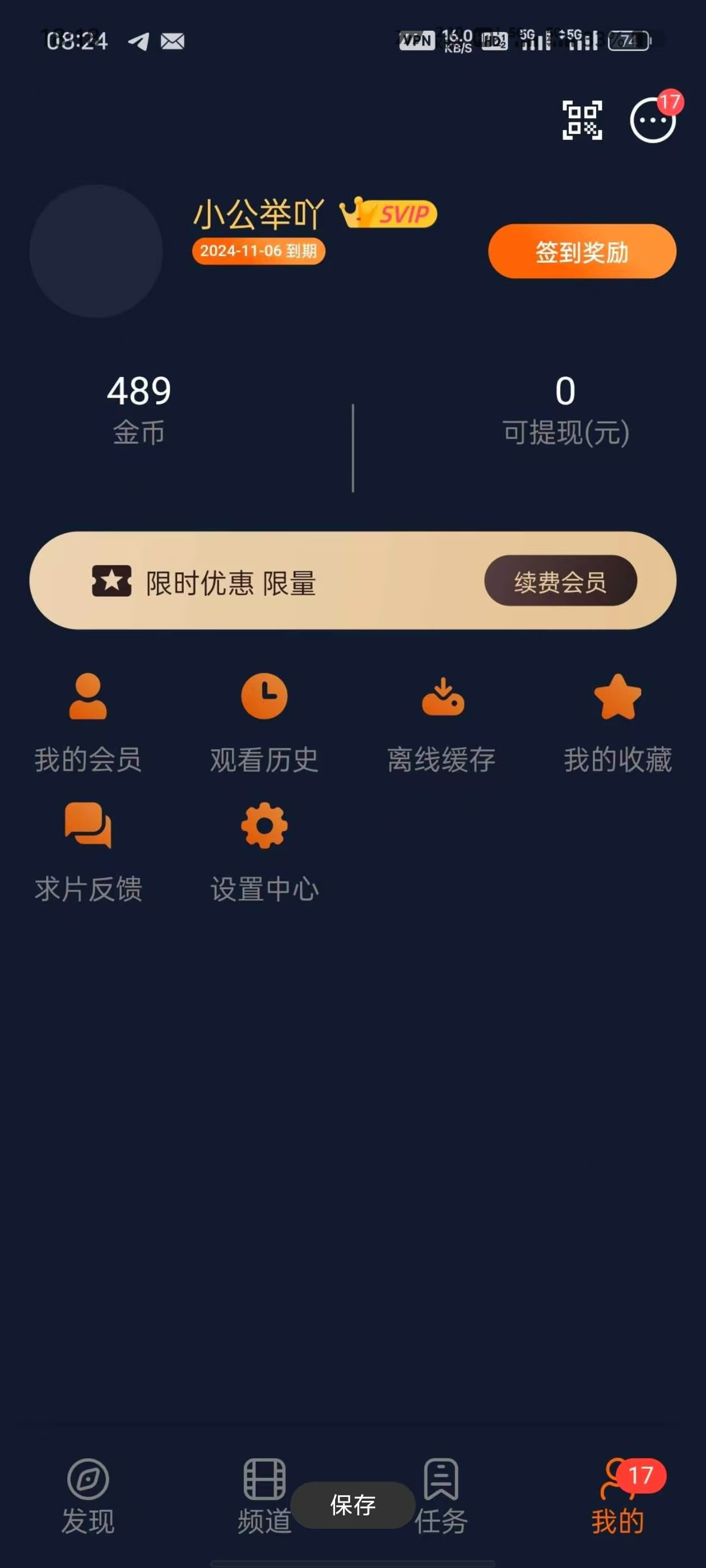Screen dimensions: 706x1568
Task: Open 离线缓存 offline downloads
Action: point(442,722)
